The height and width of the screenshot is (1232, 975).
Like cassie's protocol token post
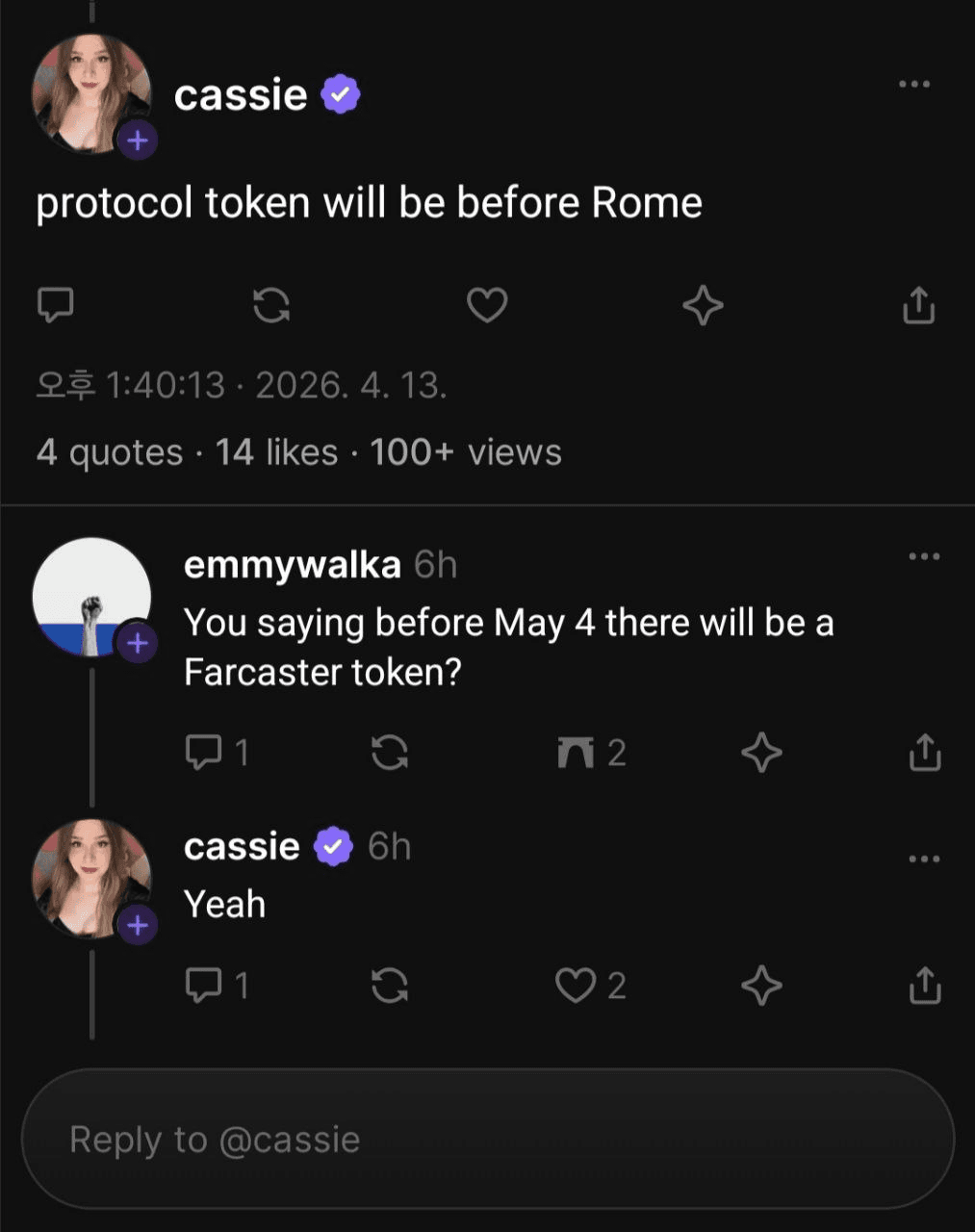(x=487, y=305)
